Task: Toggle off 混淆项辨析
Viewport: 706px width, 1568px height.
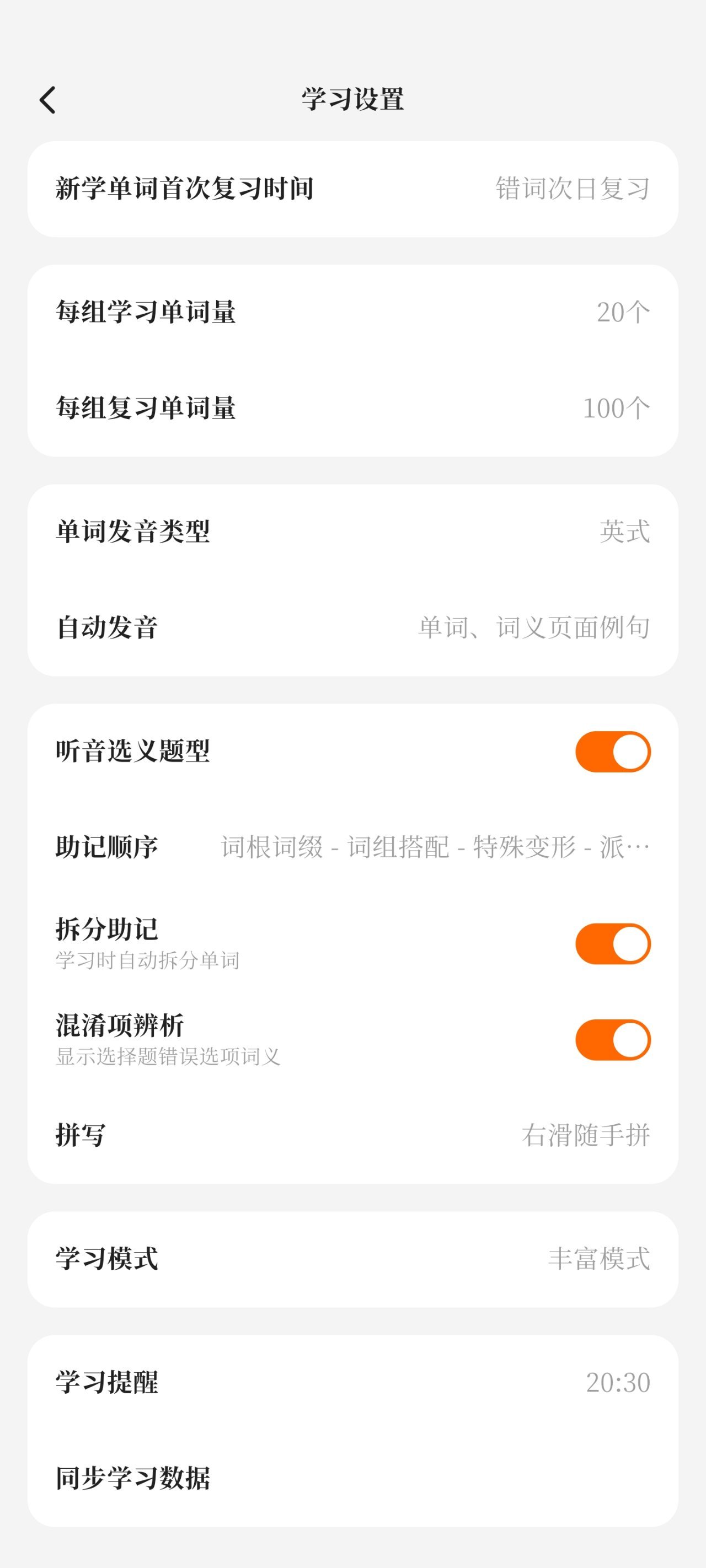Action: point(612,1040)
